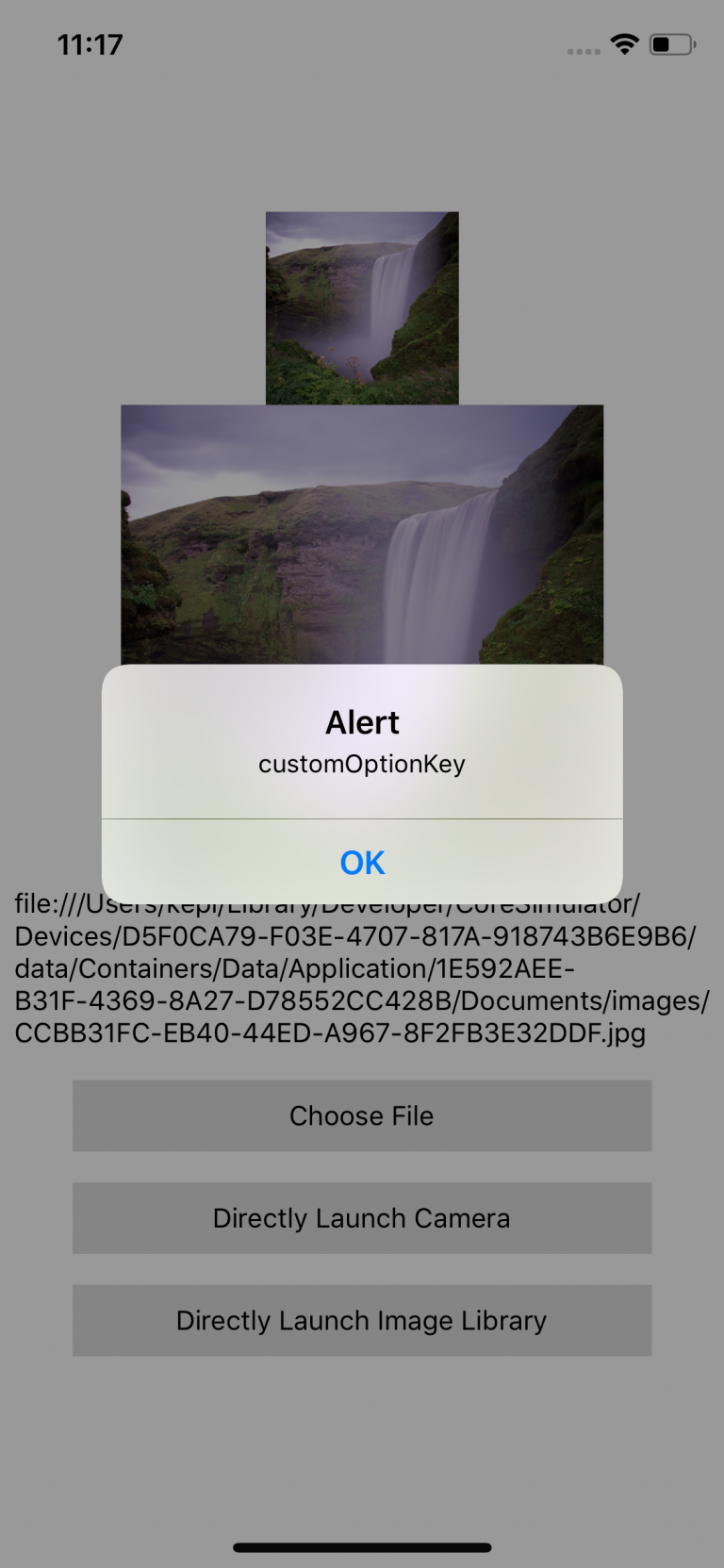The width and height of the screenshot is (724, 1568).
Task: Tap the Alert dialog title
Action: click(361, 722)
